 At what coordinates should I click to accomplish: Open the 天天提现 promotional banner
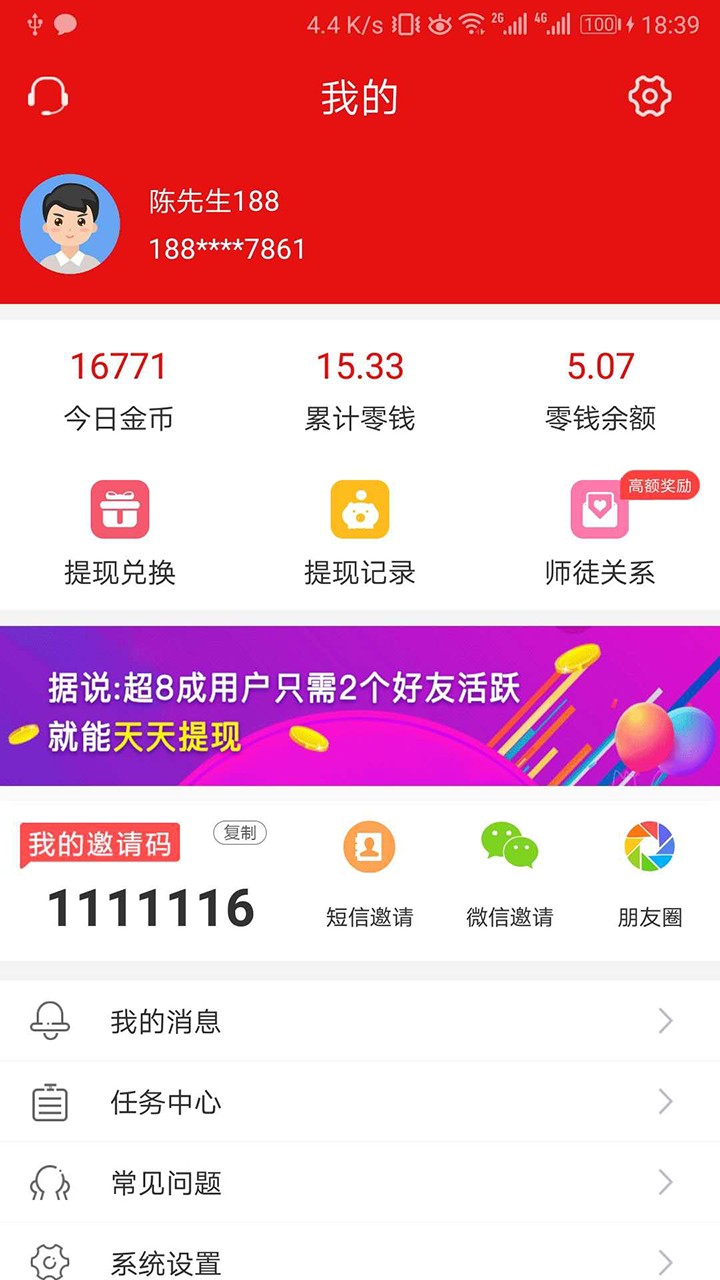pyautogui.click(x=360, y=706)
